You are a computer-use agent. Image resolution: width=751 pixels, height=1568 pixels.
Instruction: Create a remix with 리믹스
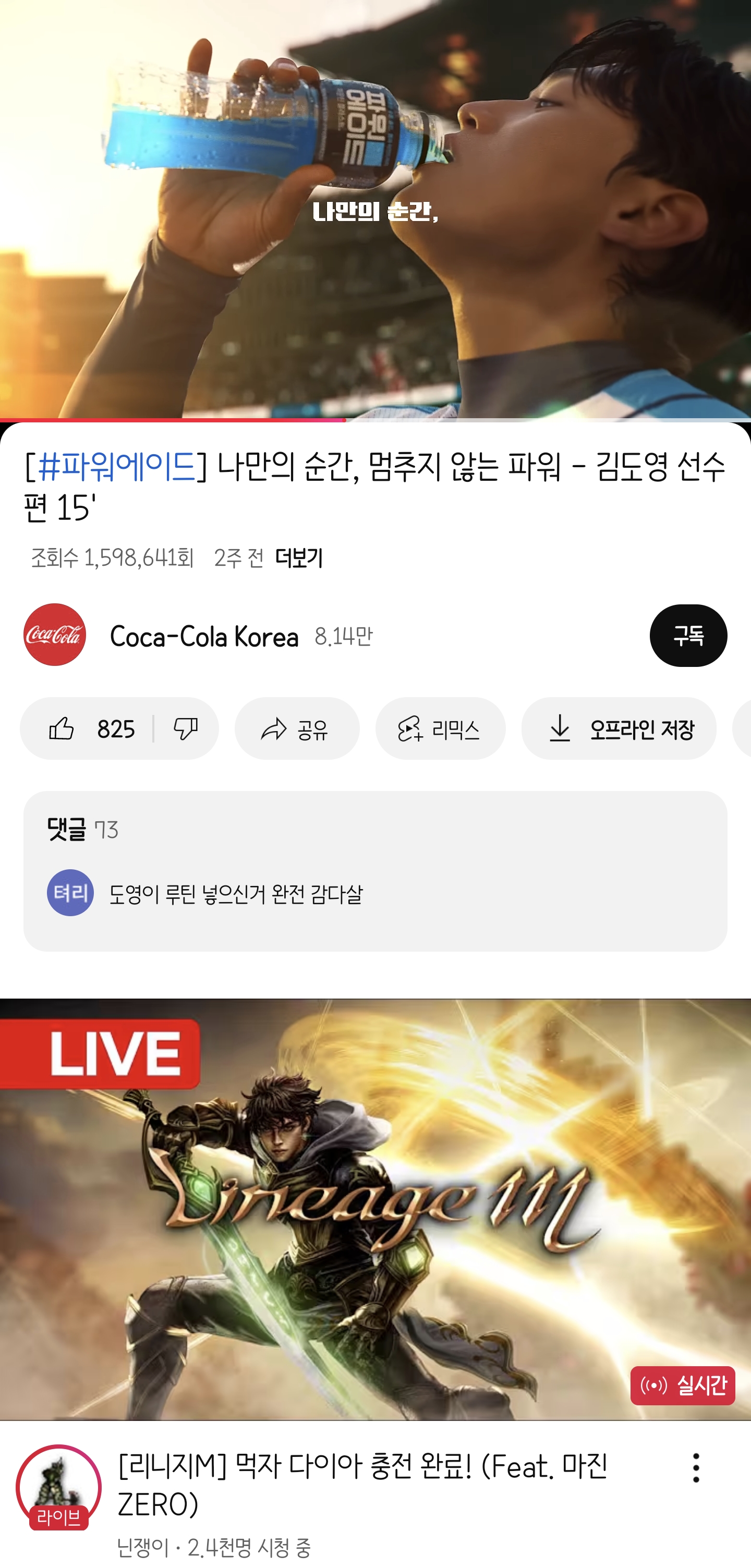click(x=440, y=728)
